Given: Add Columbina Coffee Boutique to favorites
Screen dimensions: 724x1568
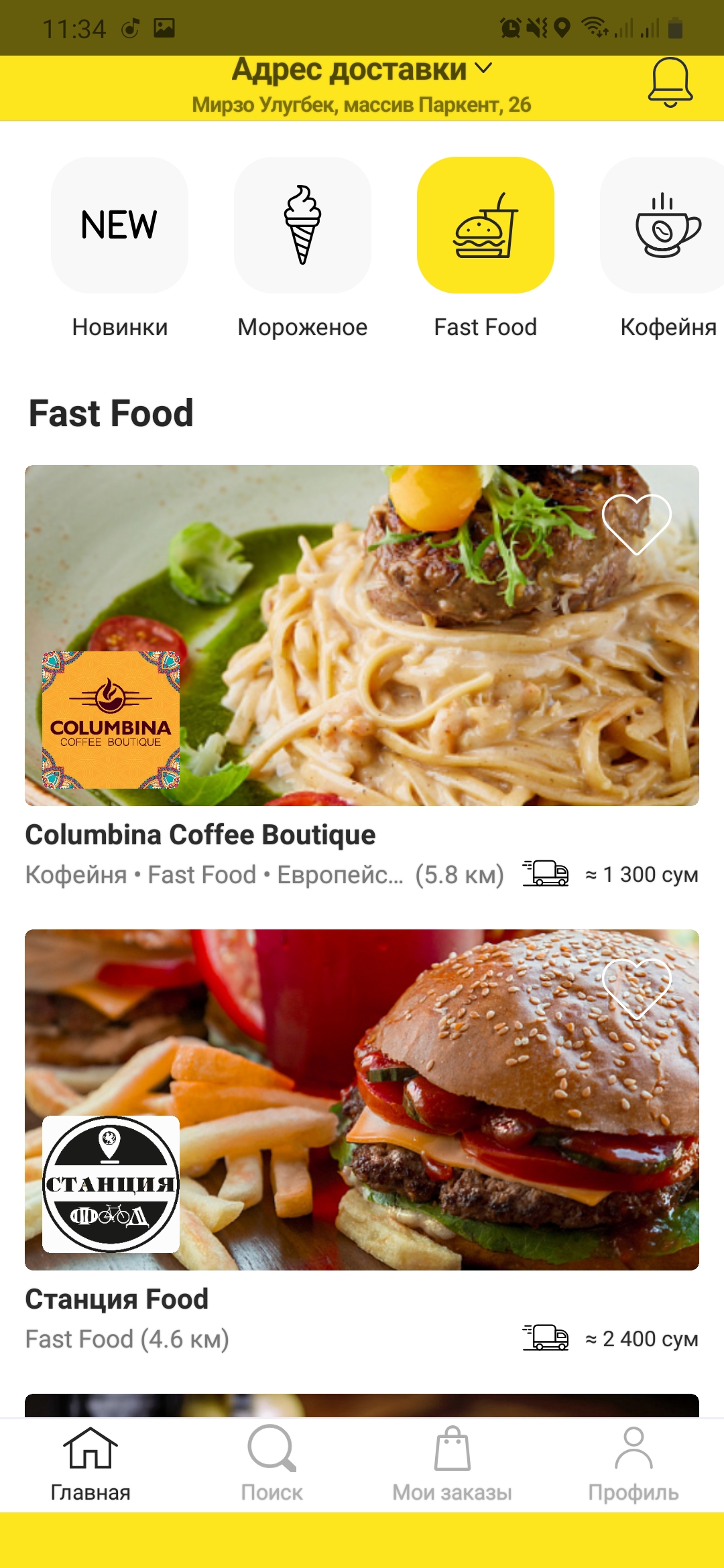Looking at the screenshot, I should click(x=636, y=523).
